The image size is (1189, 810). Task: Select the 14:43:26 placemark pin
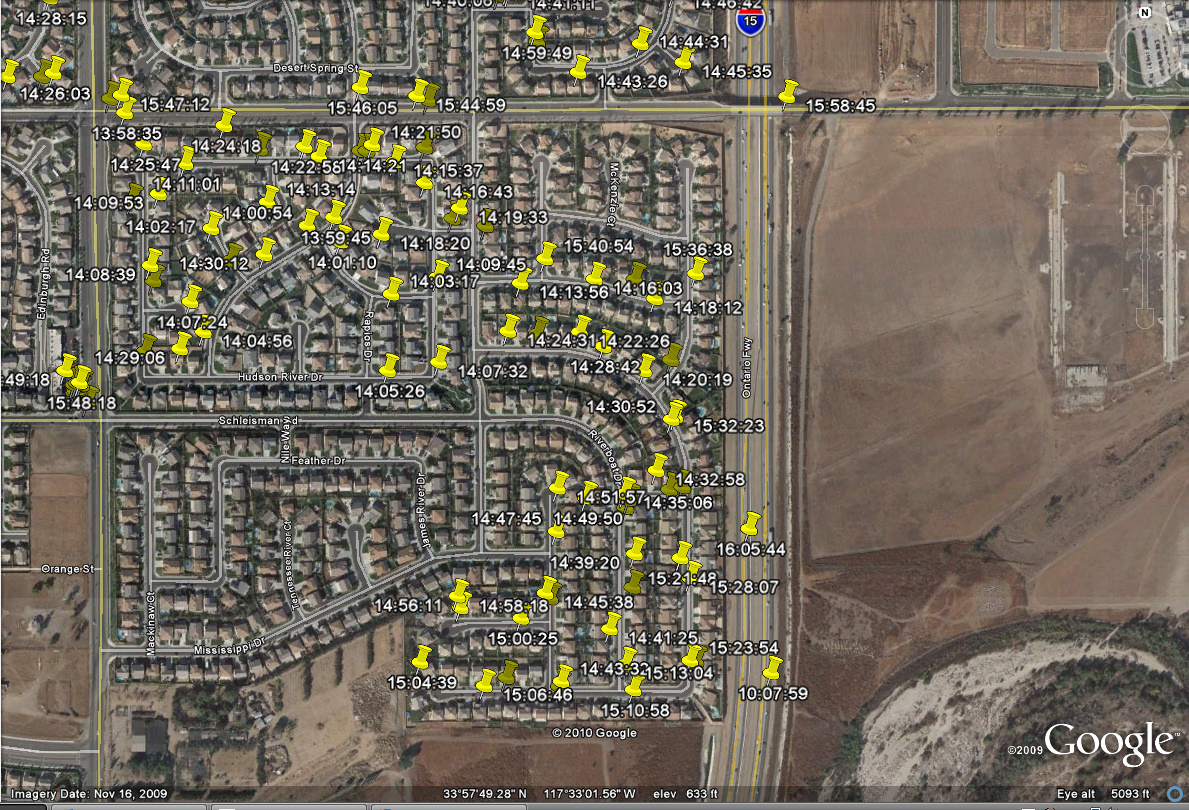pyautogui.click(x=580, y=67)
